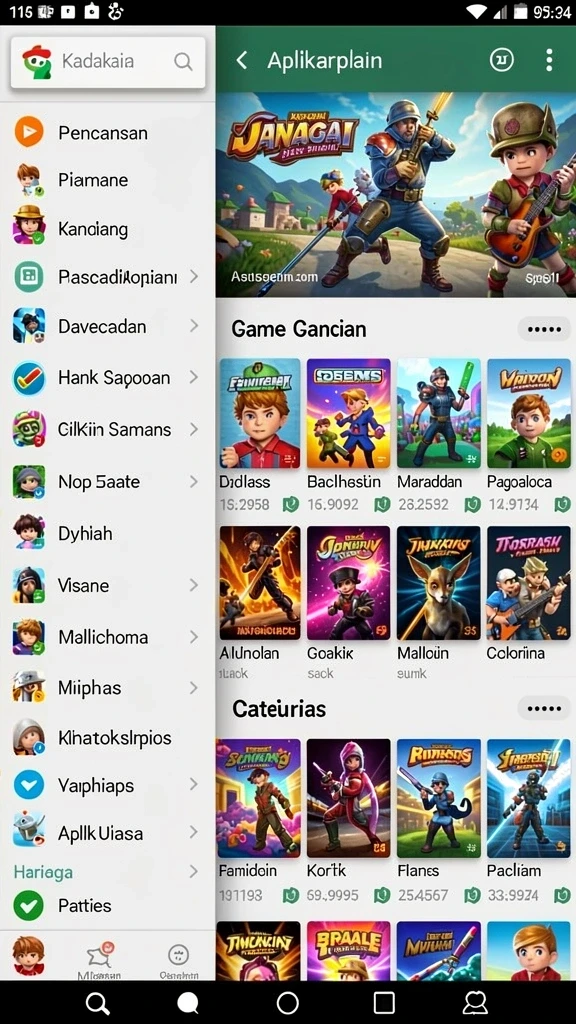Image resolution: width=576 pixels, height=1024 pixels.
Task: Open the Hank Sapooan row
Action: coord(108,377)
